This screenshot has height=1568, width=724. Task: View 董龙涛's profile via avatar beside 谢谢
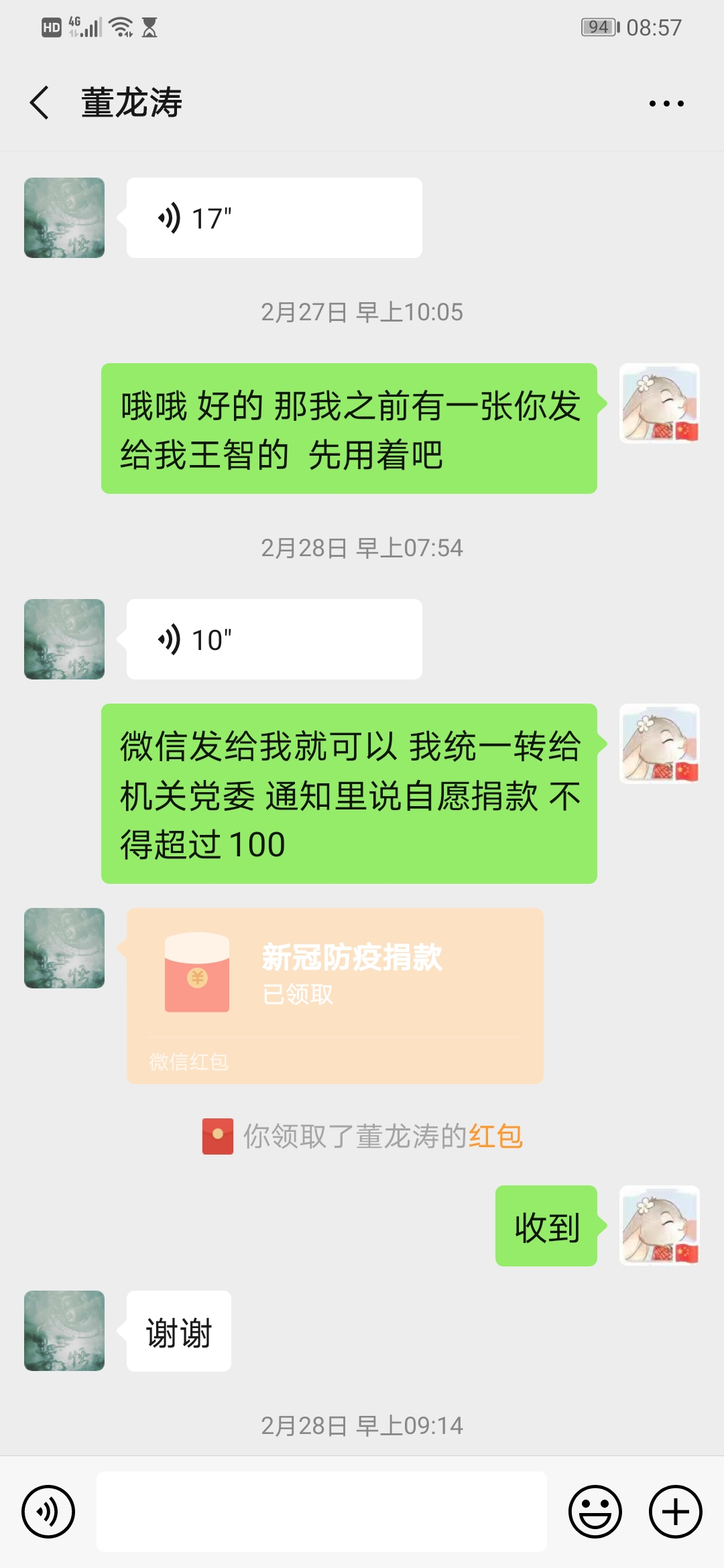tap(64, 1331)
